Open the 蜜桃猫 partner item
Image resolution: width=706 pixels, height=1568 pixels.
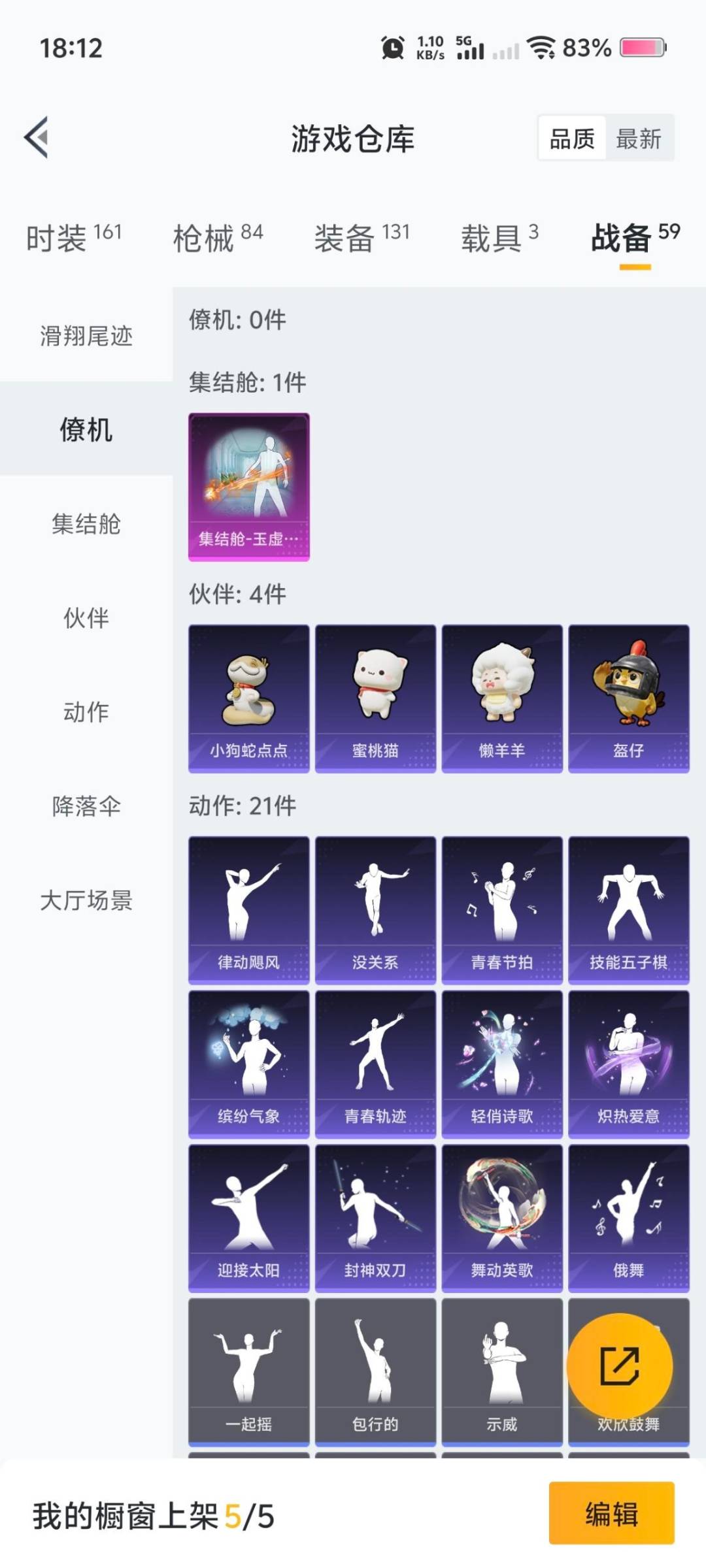pyautogui.click(x=375, y=696)
